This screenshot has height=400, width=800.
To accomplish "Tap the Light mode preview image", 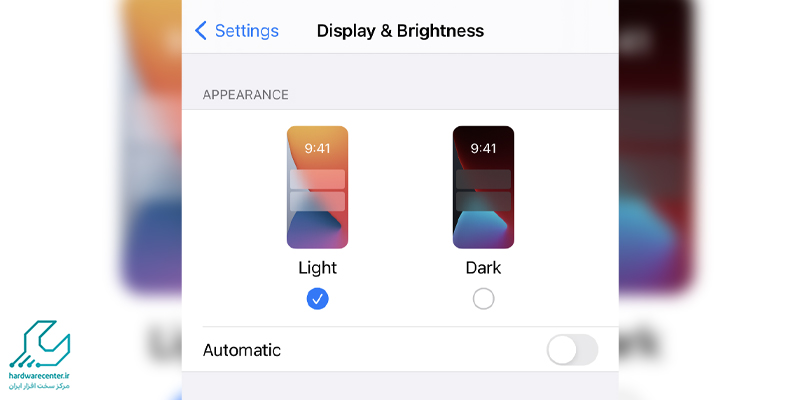I will 318,187.
